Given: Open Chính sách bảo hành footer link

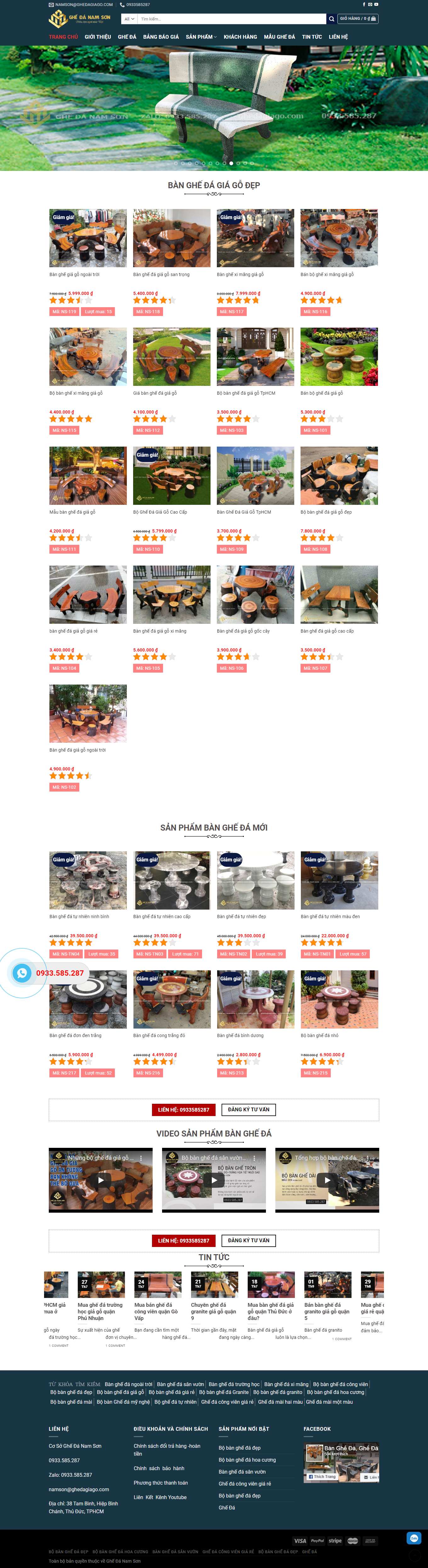Looking at the screenshot, I should pyautogui.click(x=159, y=1468).
